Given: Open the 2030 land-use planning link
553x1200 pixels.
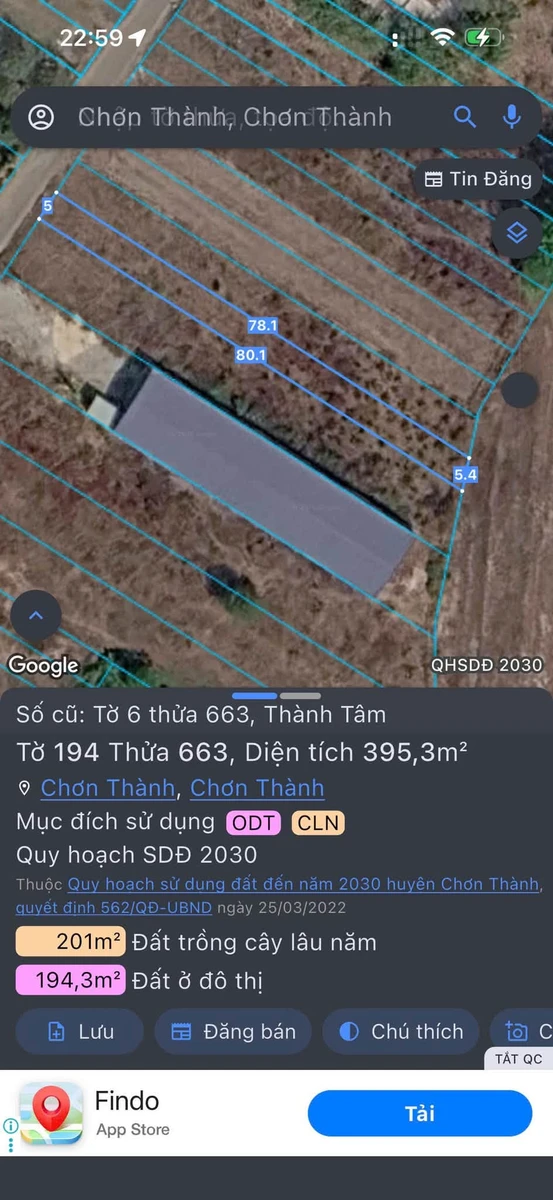Looking at the screenshot, I should 304,884.
